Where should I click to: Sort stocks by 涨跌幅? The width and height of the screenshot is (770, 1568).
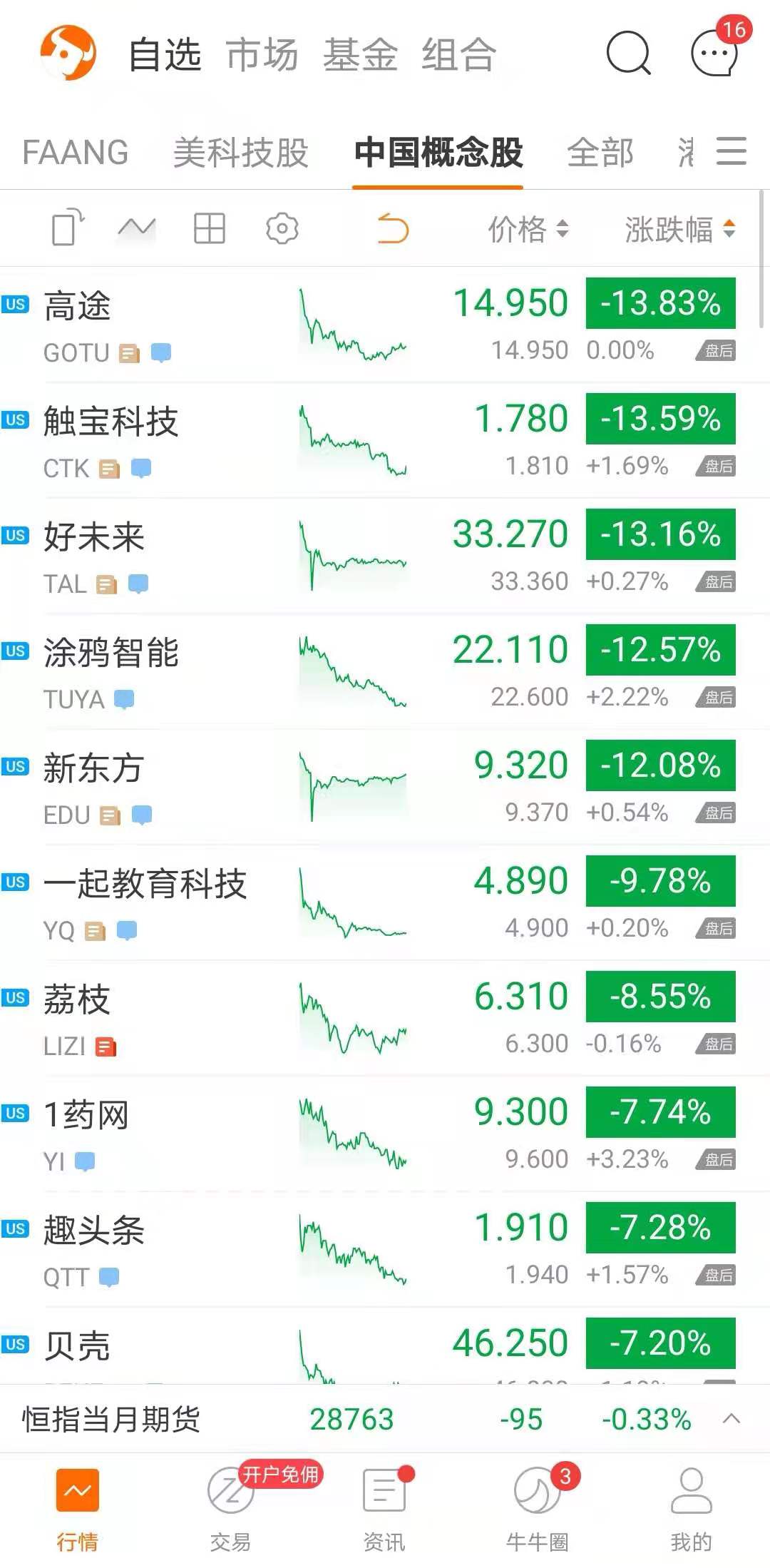(680, 229)
